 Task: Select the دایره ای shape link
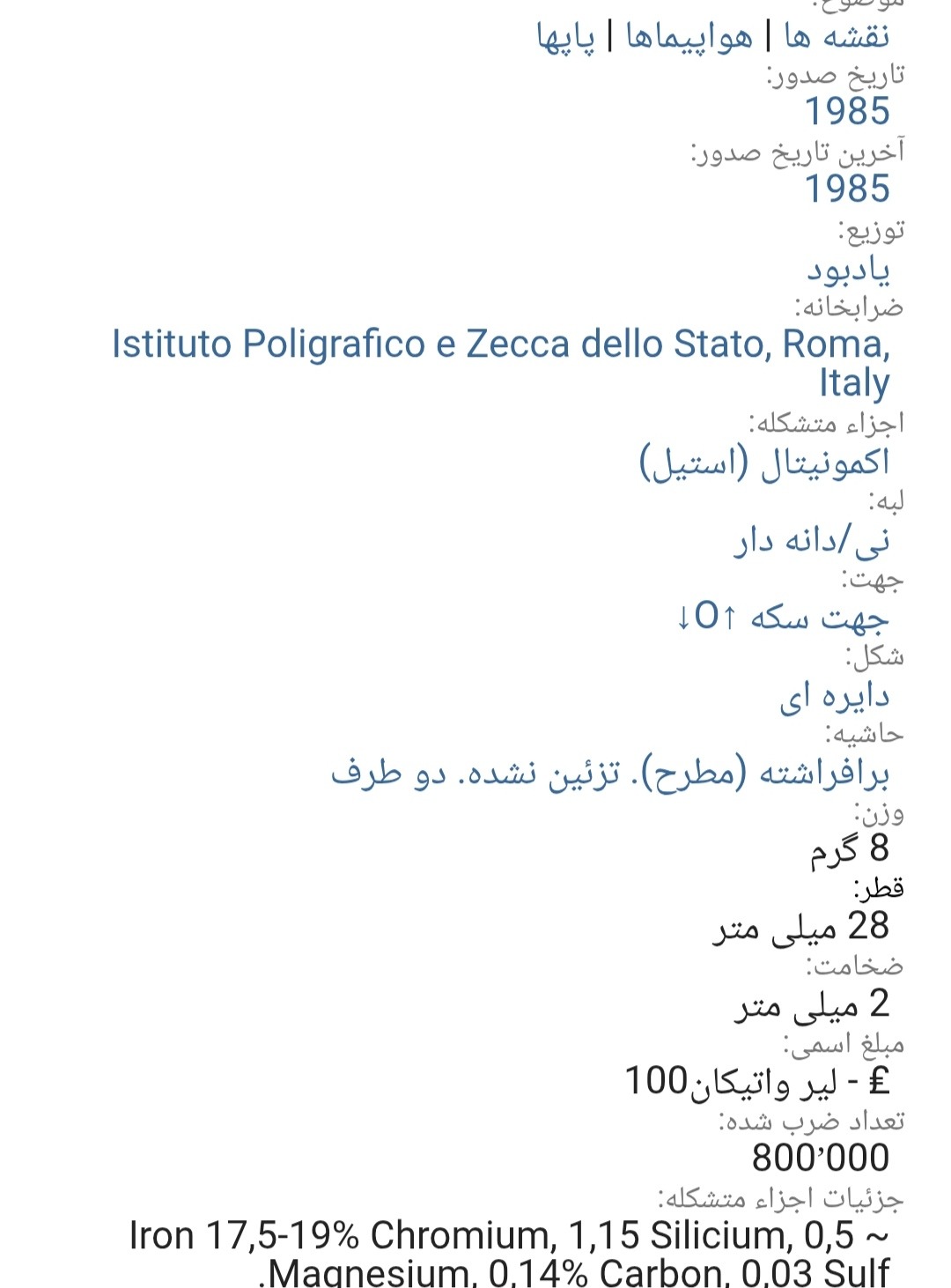834,696
